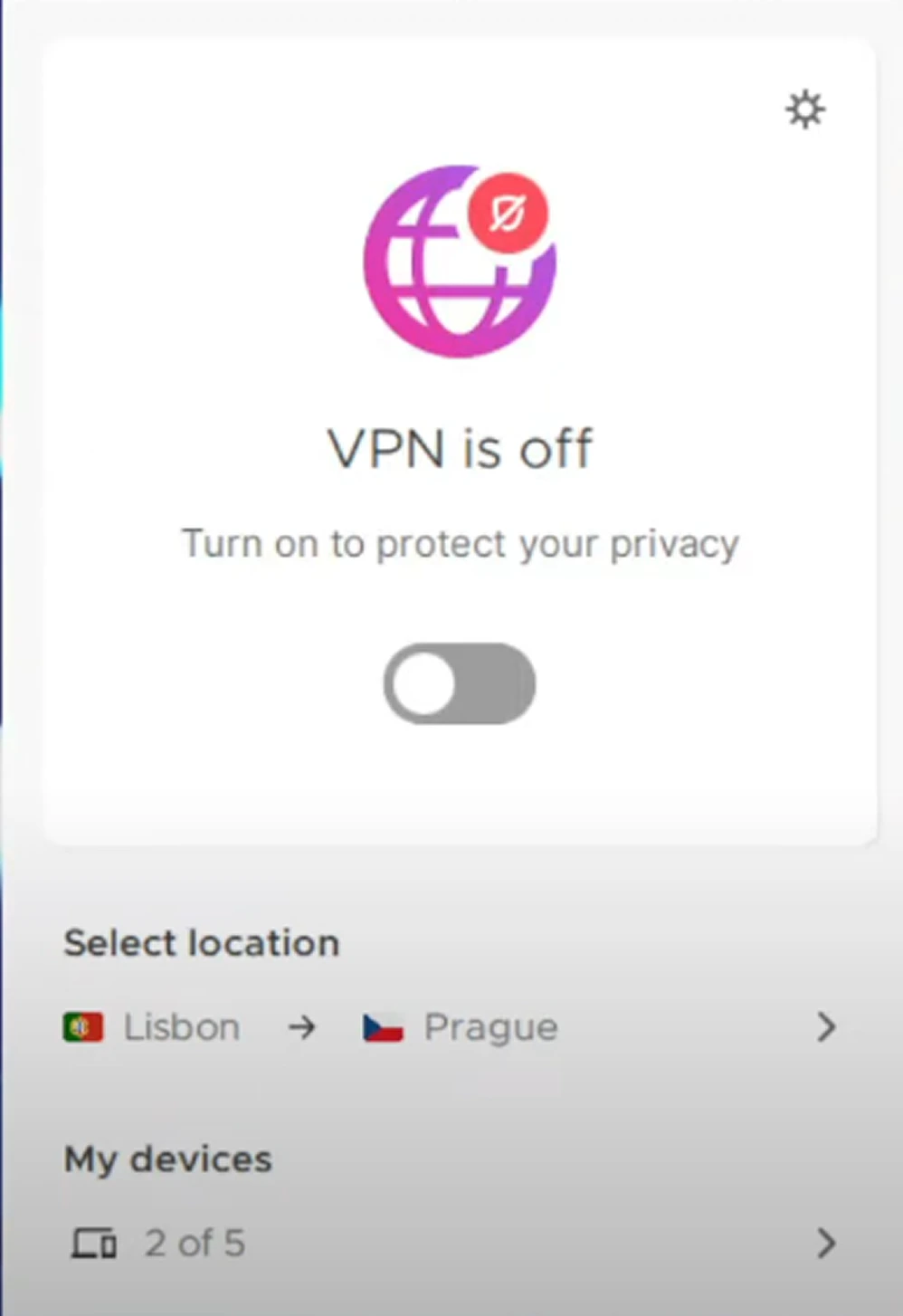Open the settings gear icon
903x1316 pixels.
tap(804, 110)
